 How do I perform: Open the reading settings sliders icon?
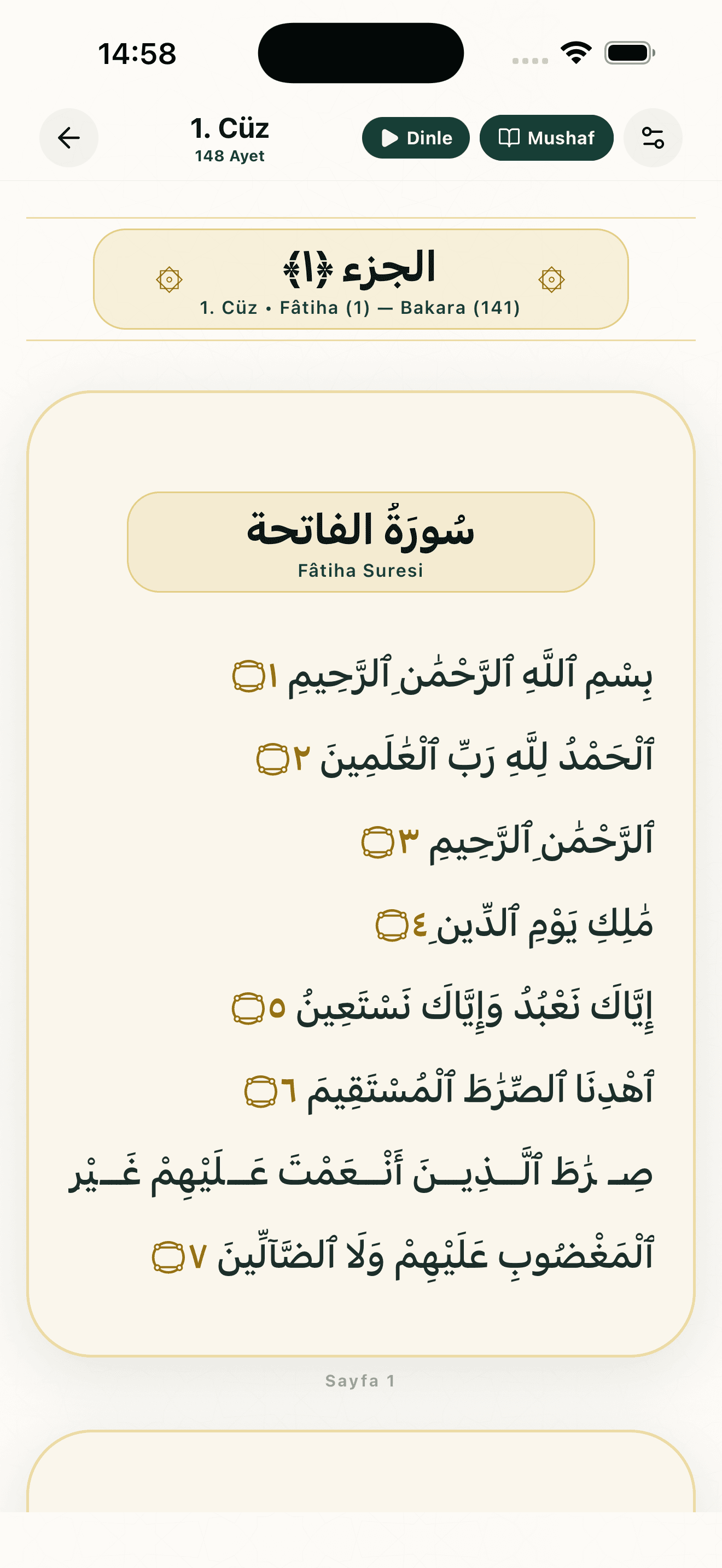653,138
